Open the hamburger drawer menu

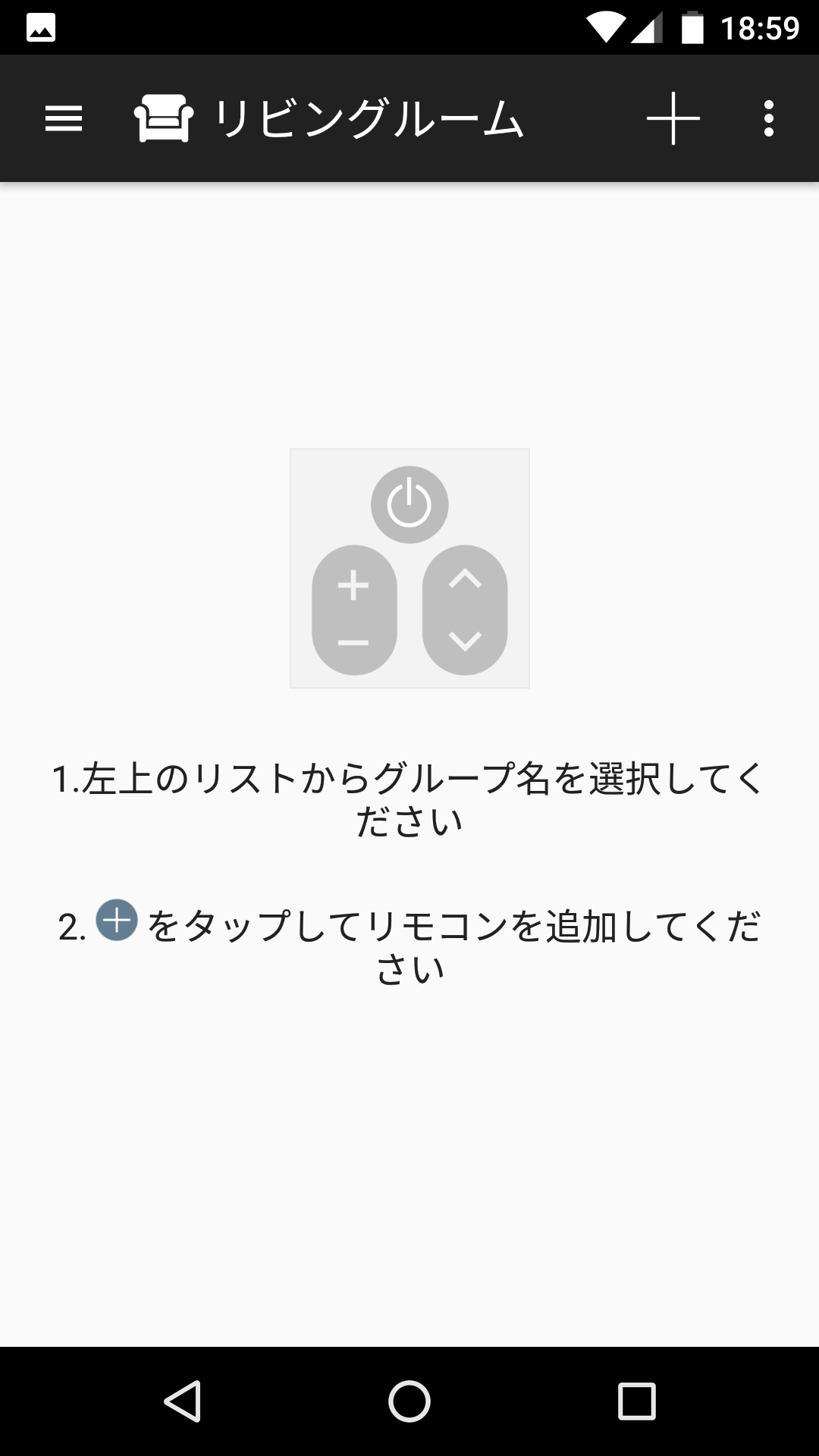64,119
